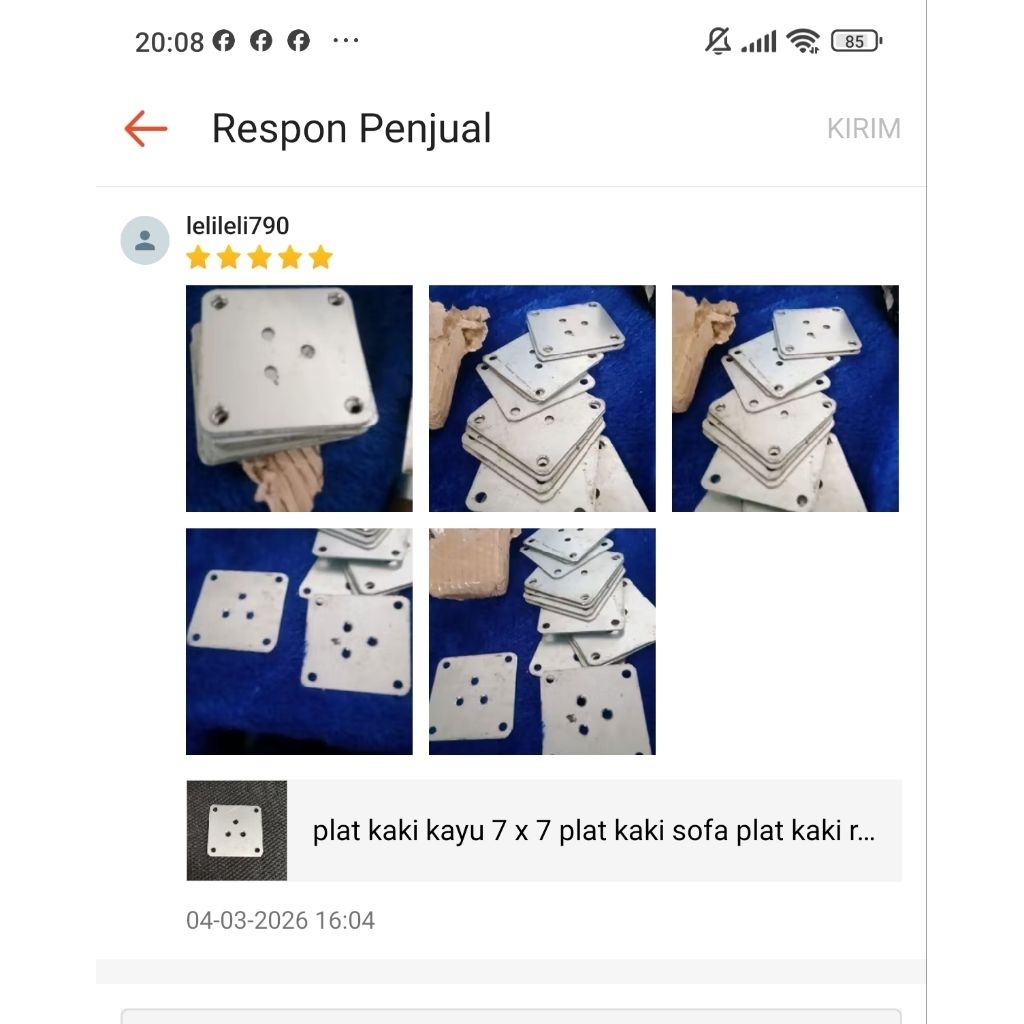The image size is (1024, 1024).
Task: Go back using the orange arrow
Action: tap(146, 129)
